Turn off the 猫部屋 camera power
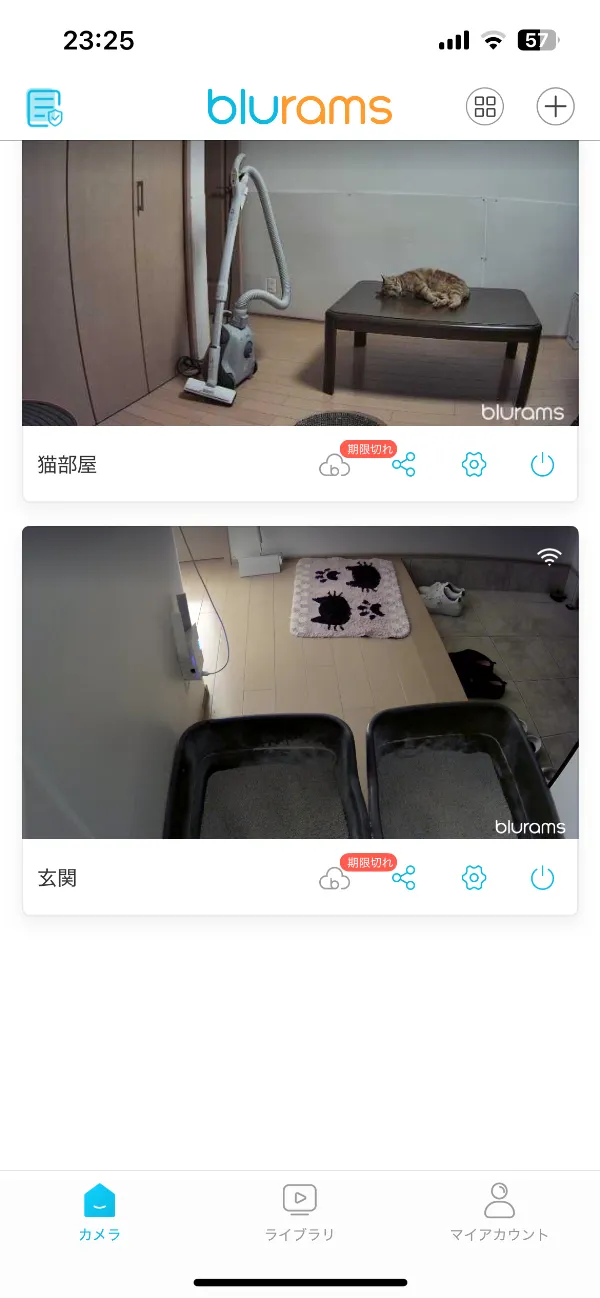 click(542, 465)
